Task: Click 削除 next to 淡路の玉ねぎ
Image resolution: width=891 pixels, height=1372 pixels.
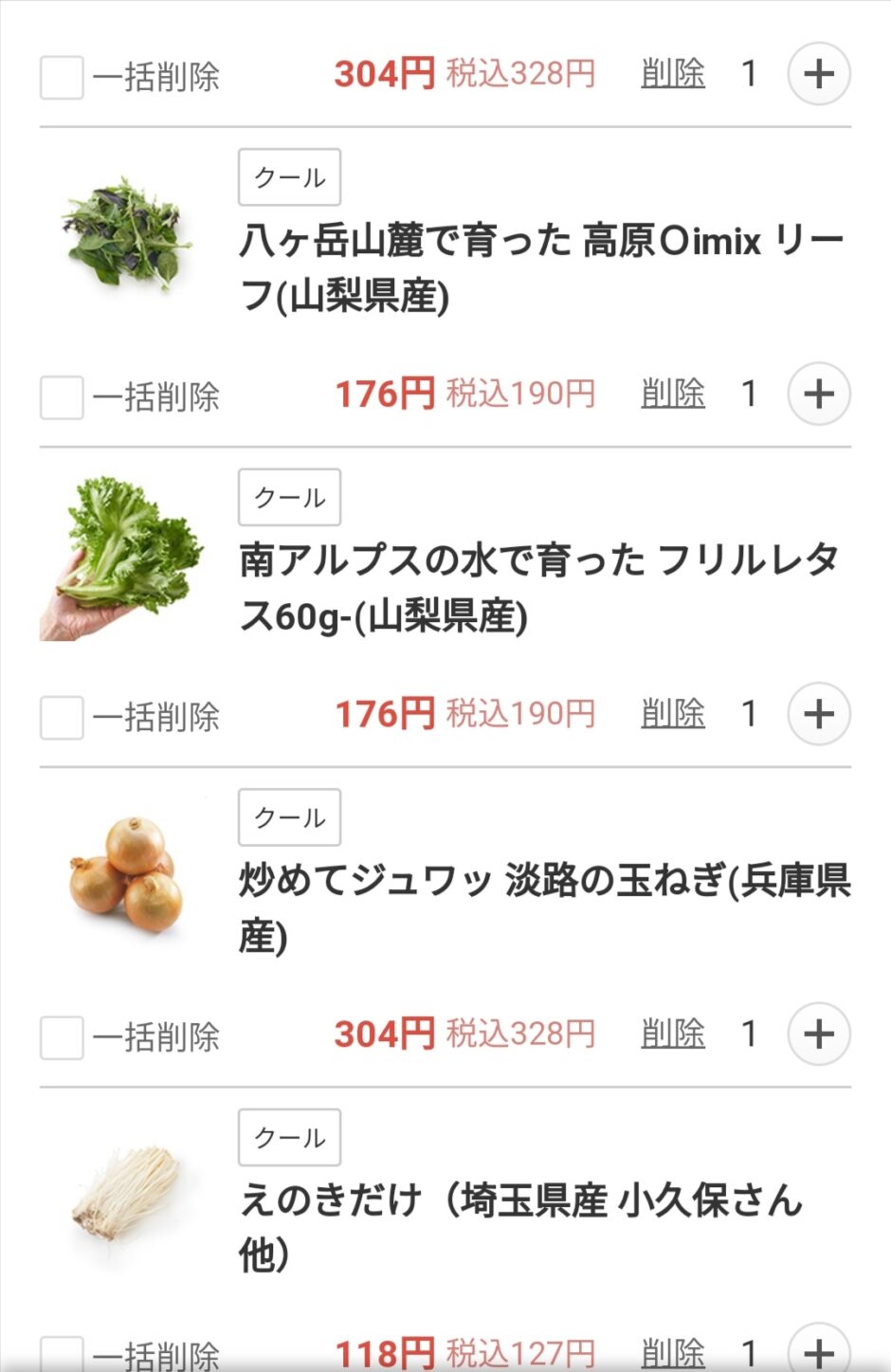Action: (x=672, y=1034)
